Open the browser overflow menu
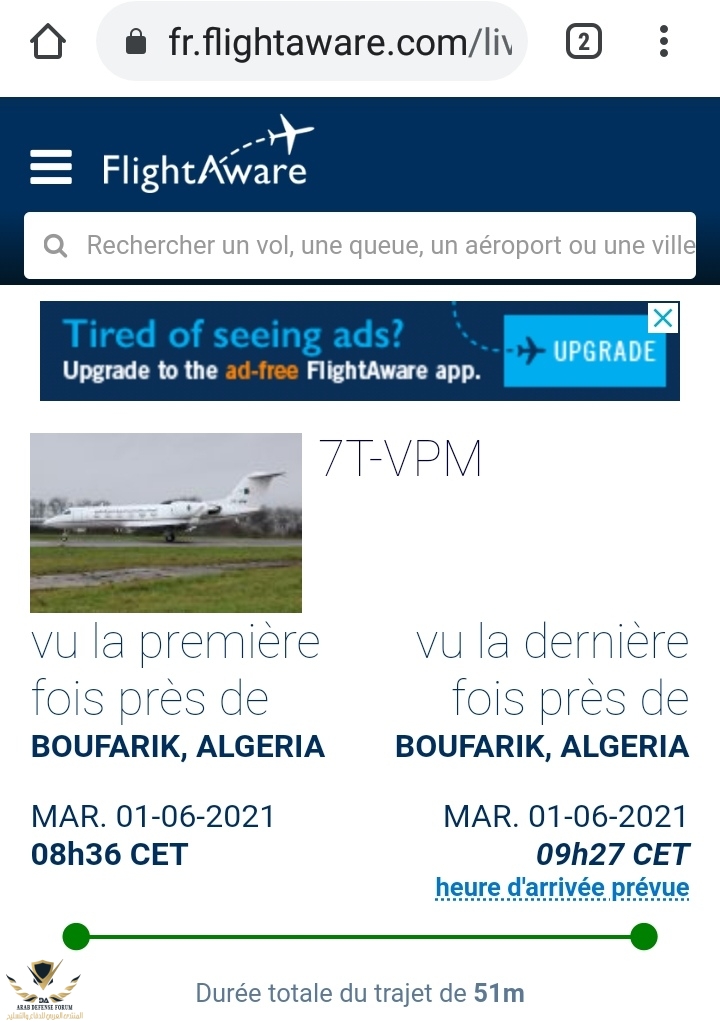Viewport: 720px width, 1022px height. pos(664,42)
